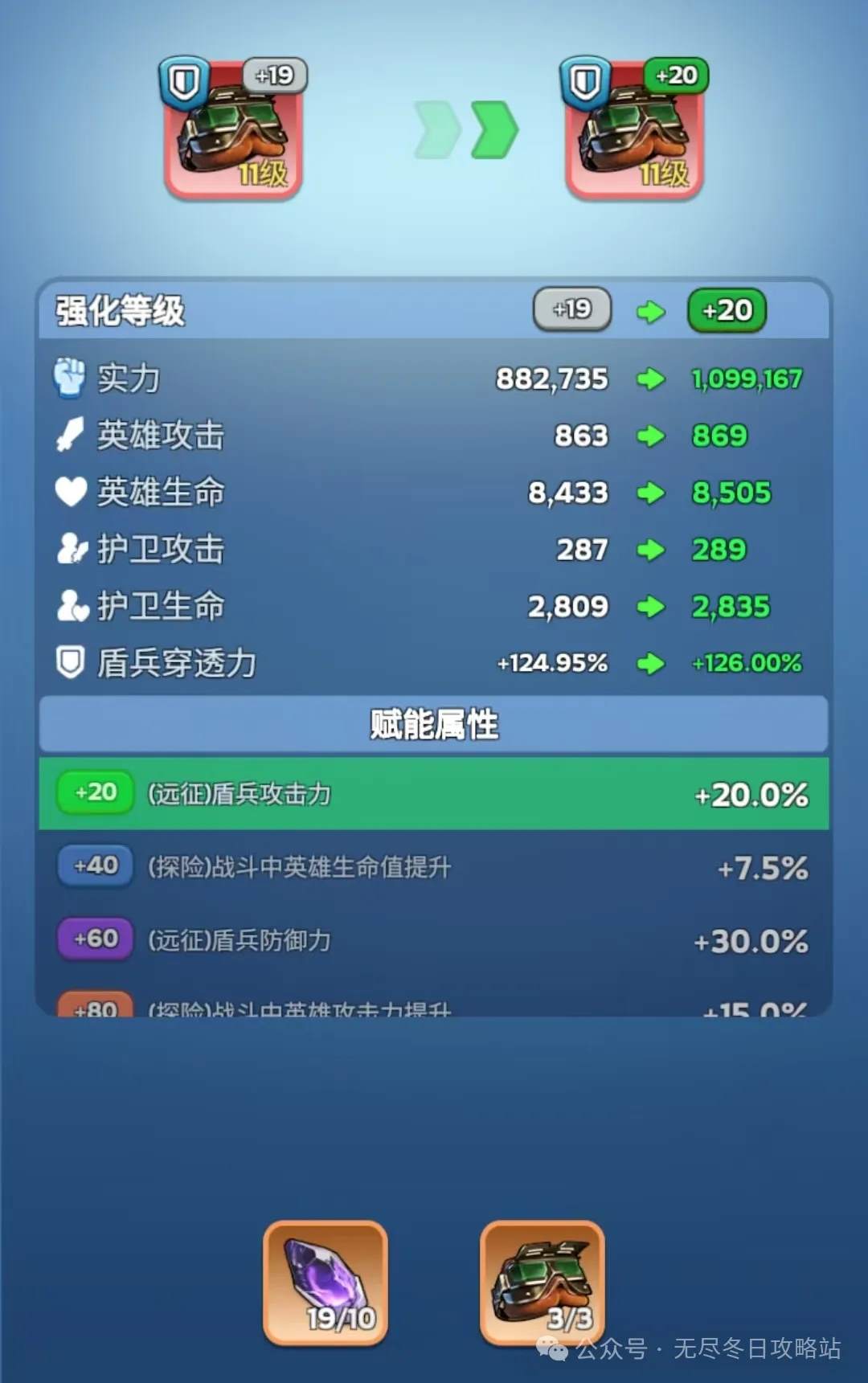The image size is (868, 1383).
Task: Select the +60 远征盾兵防御力 attribute row
Action: pyautogui.click(x=434, y=939)
